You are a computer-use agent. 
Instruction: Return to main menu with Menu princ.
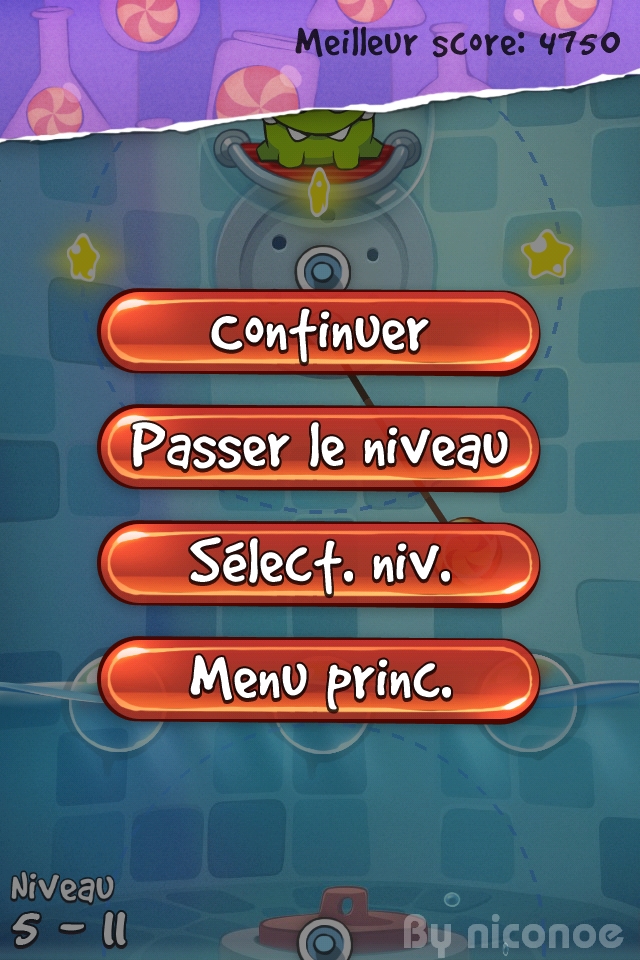pos(319,680)
